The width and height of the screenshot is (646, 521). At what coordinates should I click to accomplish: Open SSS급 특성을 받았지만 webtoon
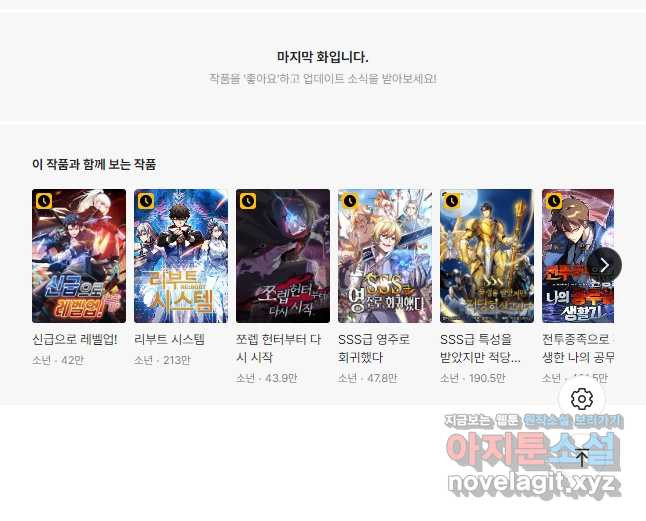point(487,256)
